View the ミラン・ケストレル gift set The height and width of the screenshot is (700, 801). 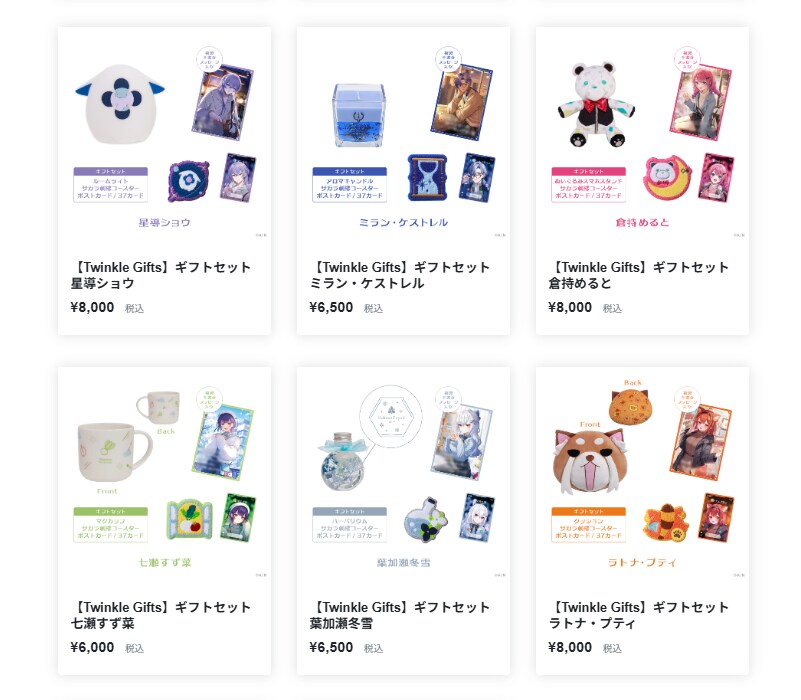(x=403, y=135)
